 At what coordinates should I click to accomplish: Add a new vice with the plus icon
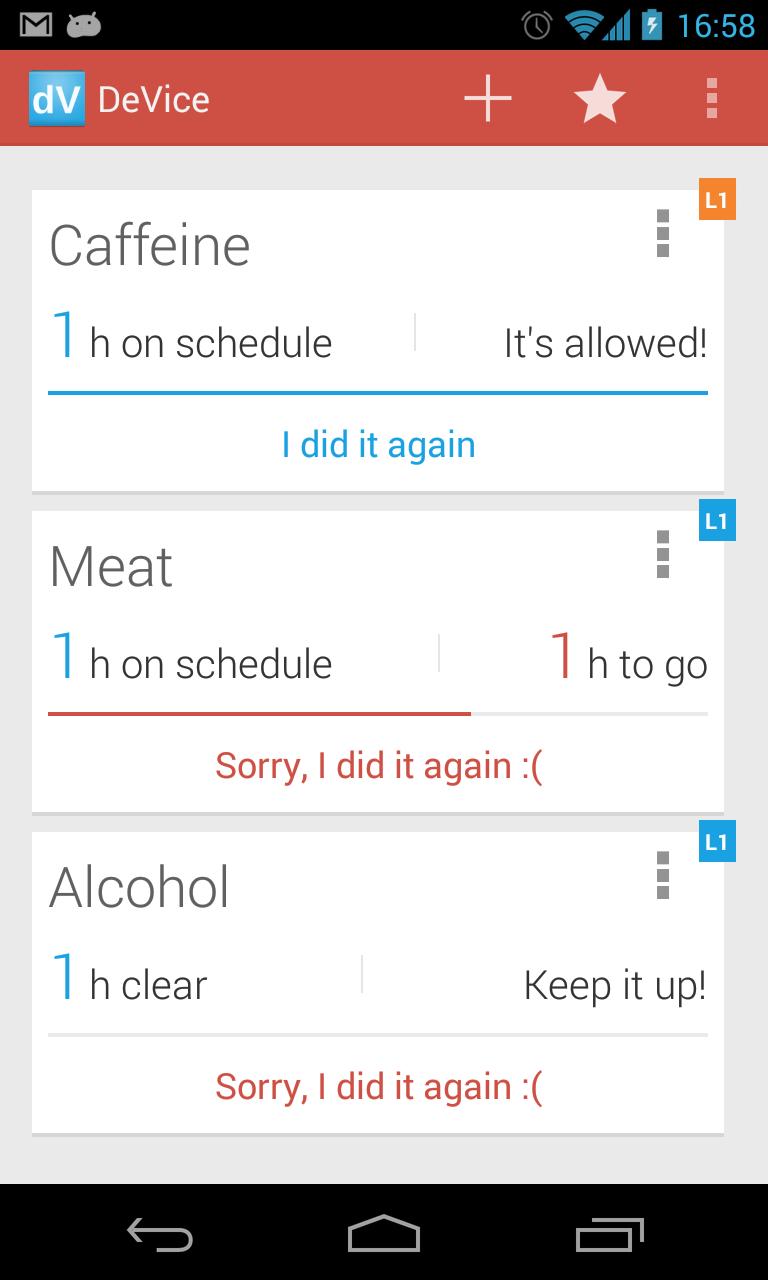tap(488, 99)
